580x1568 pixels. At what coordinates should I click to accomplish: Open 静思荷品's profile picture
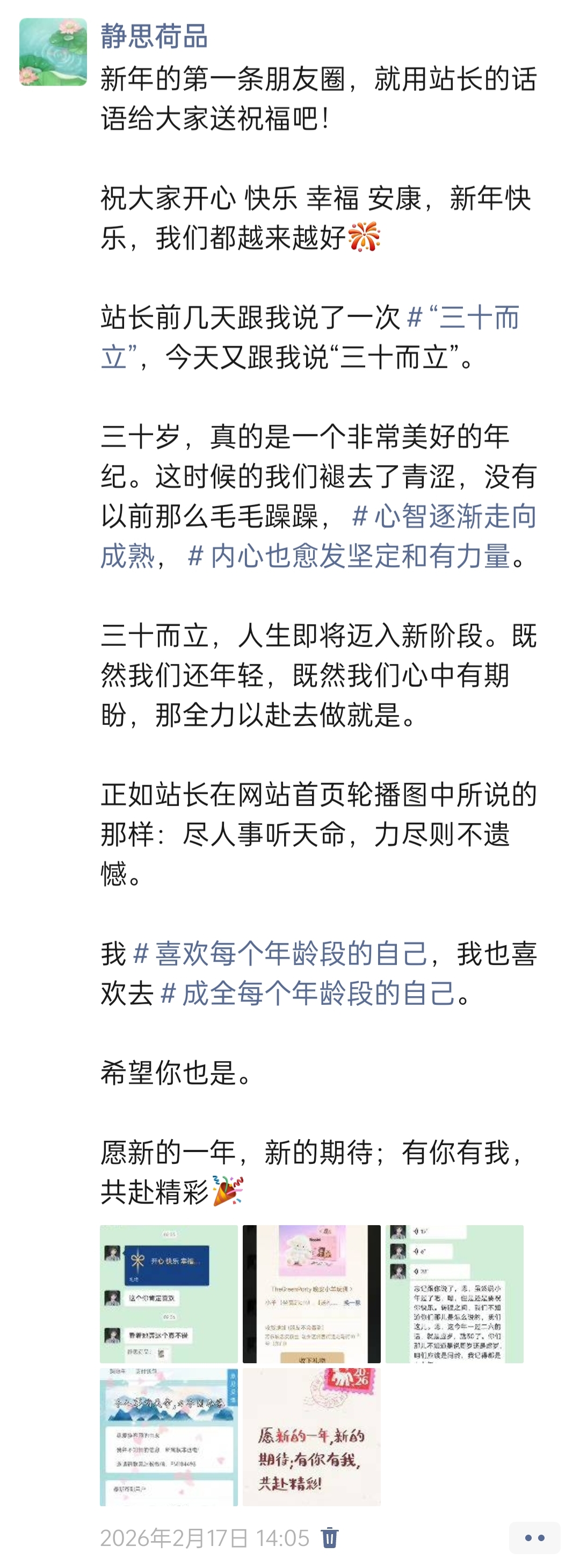click(53, 52)
